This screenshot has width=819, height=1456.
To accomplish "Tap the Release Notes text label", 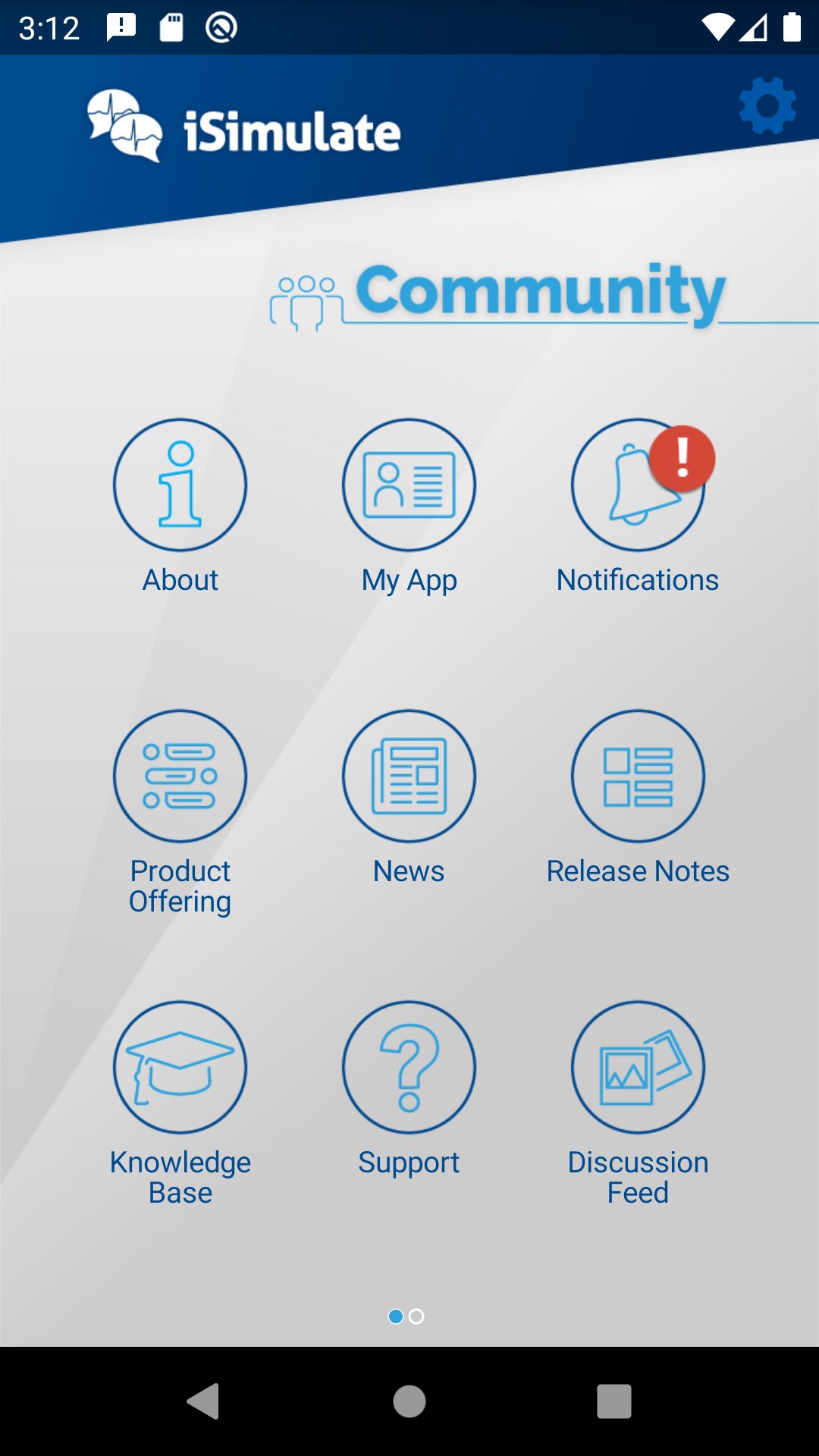I will (x=638, y=871).
